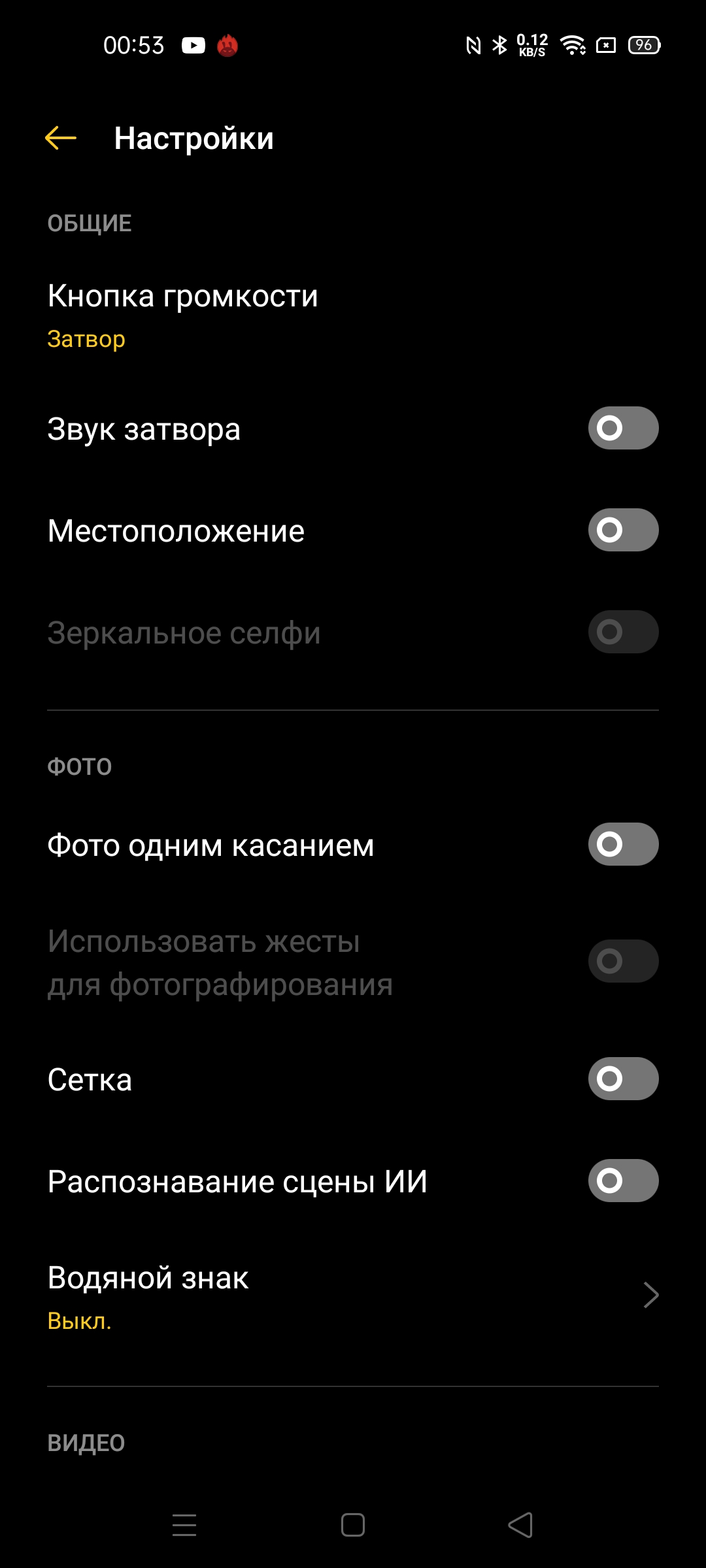Open the Кнопка громкости setting
The height and width of the screenshot is (1568, 706).
(183, 316)
